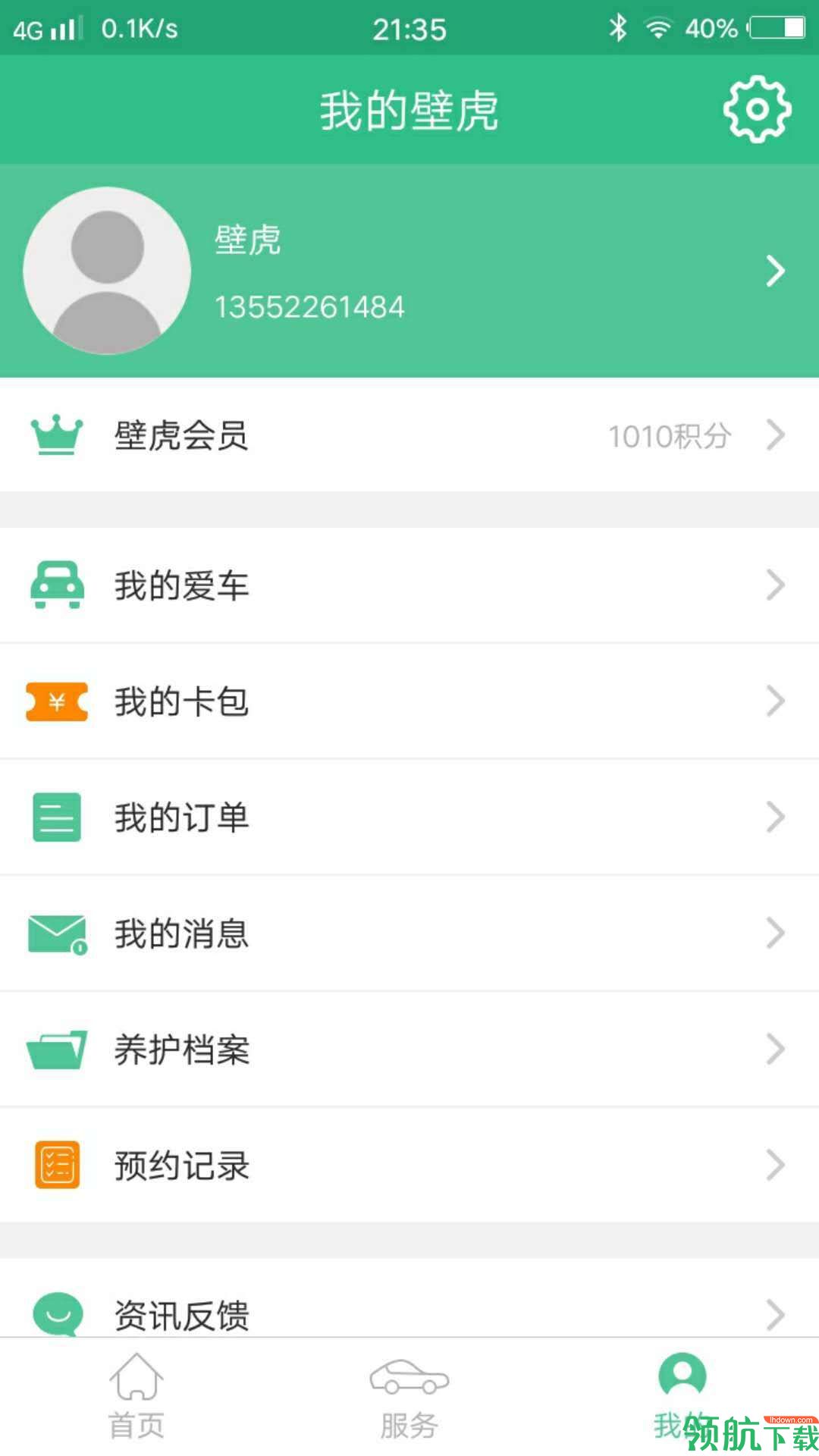This screenshot has width=819, height=1456.
Task: Click the green car icon for 我的爱车
Action: [57, 585]
